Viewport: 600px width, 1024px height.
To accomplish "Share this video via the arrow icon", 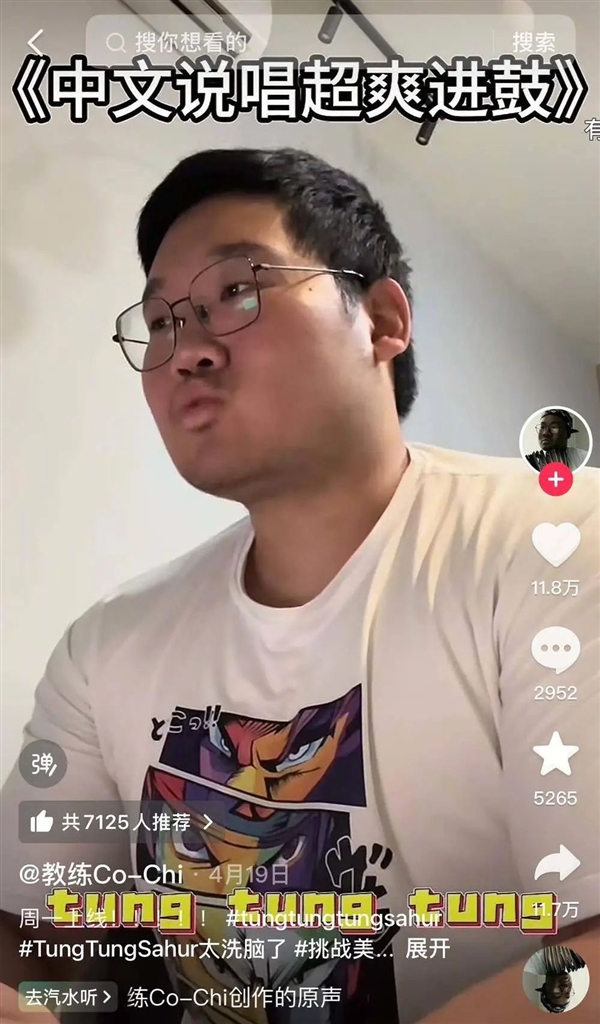I will coord(555,864).
